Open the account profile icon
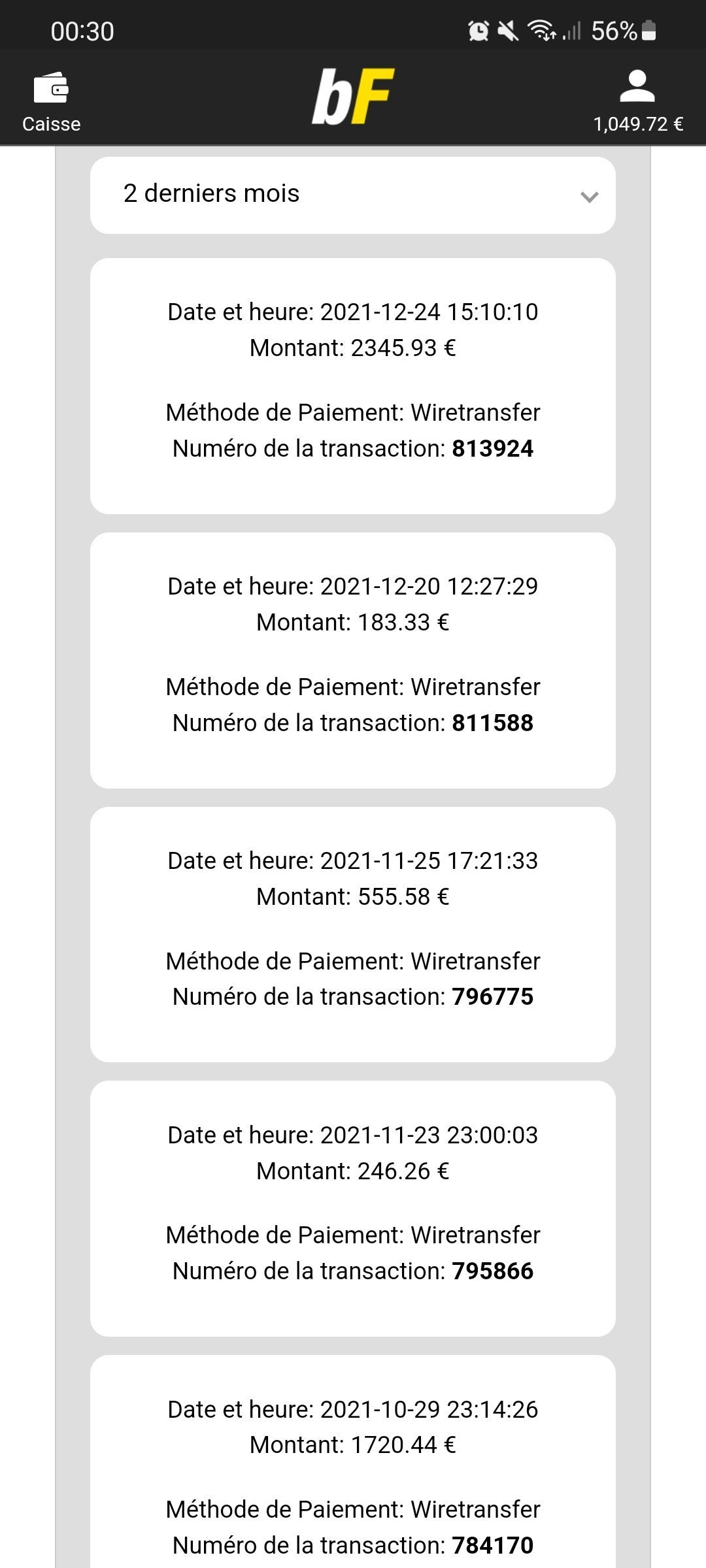 (637, 87)
